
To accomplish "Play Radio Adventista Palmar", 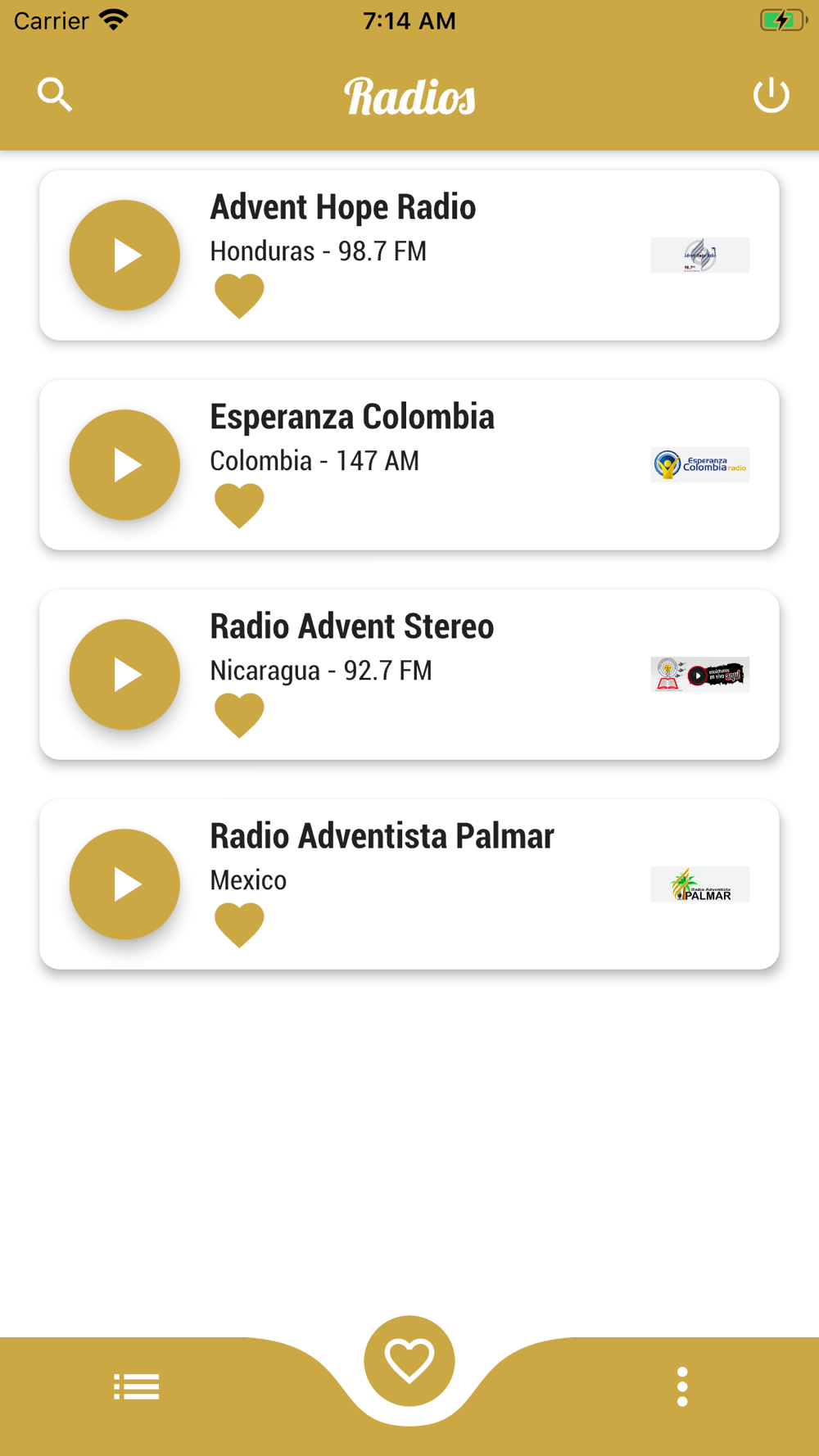I will 124,884.
